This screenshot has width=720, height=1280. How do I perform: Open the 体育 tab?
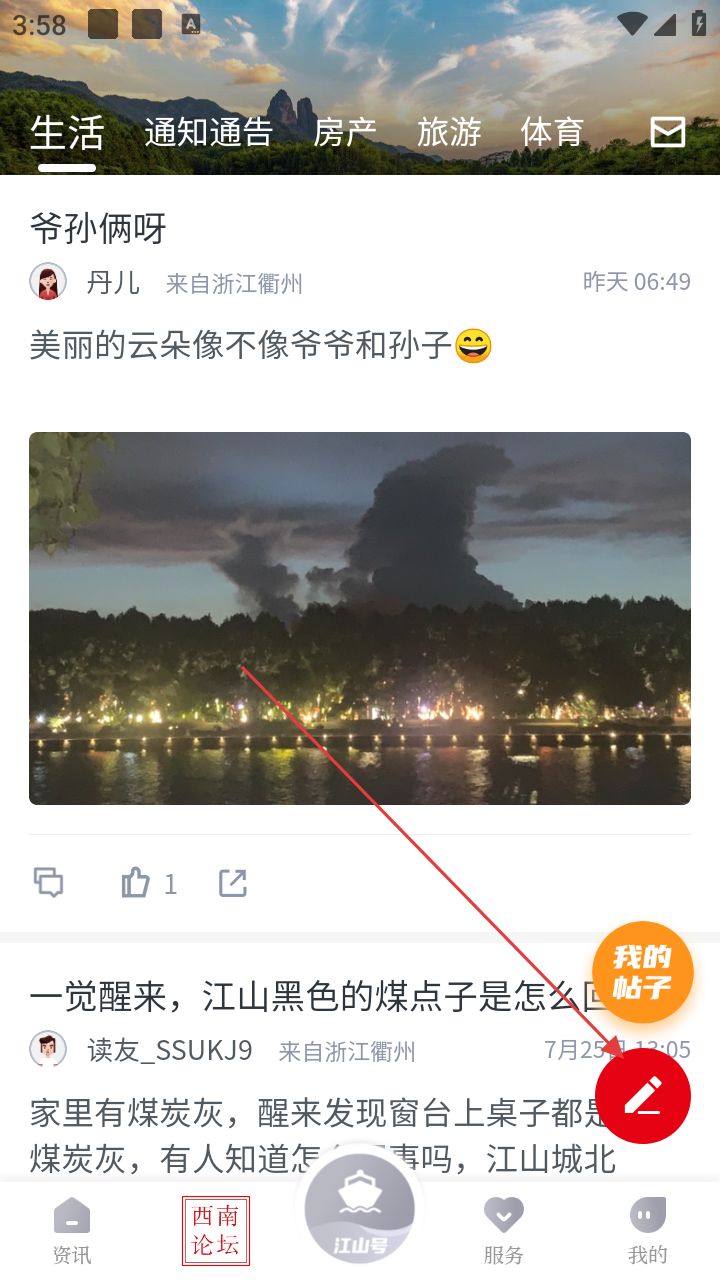coord(552,132)
